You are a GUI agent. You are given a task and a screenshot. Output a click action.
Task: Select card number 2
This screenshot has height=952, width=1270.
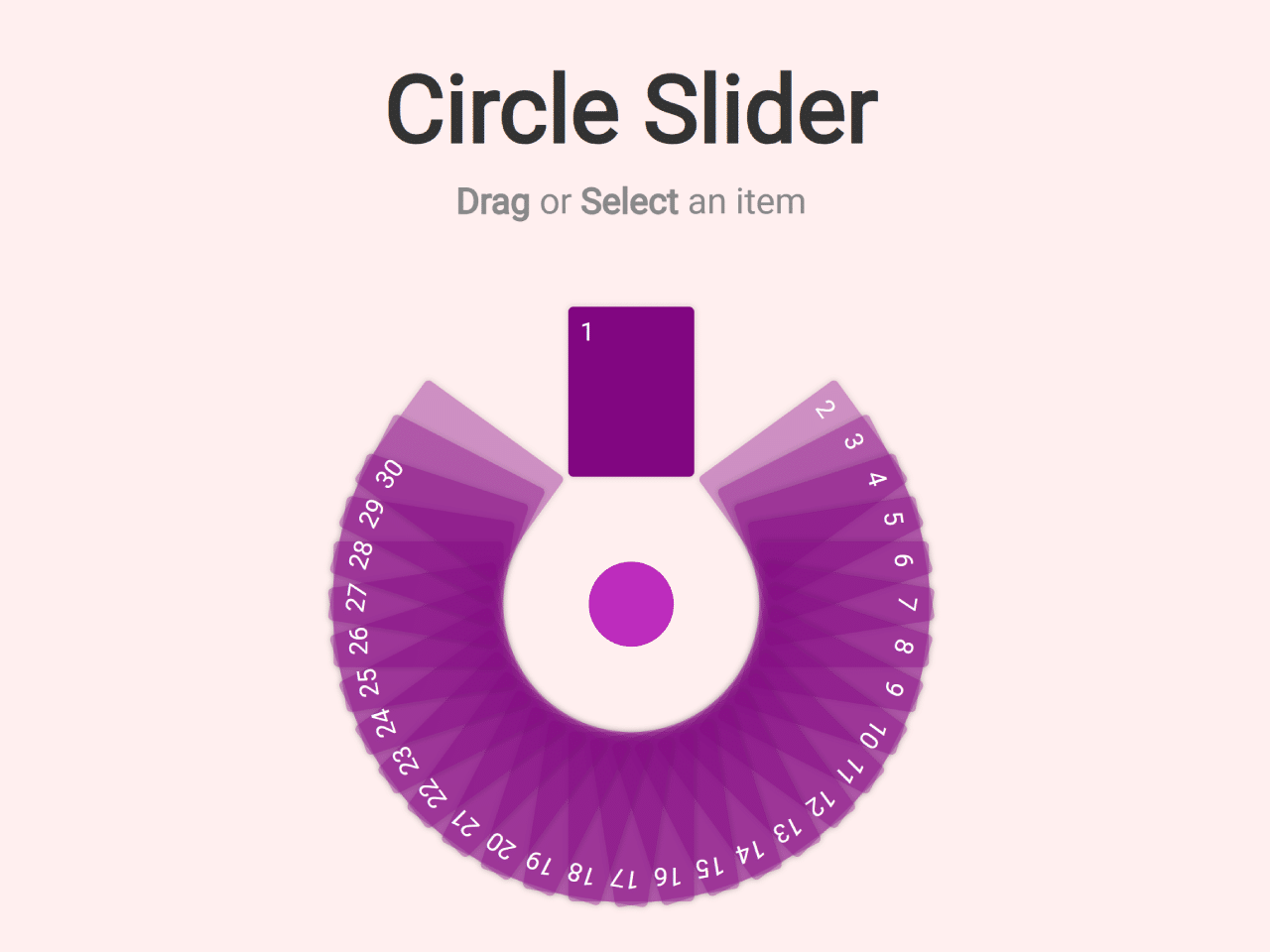coord(825,410)
